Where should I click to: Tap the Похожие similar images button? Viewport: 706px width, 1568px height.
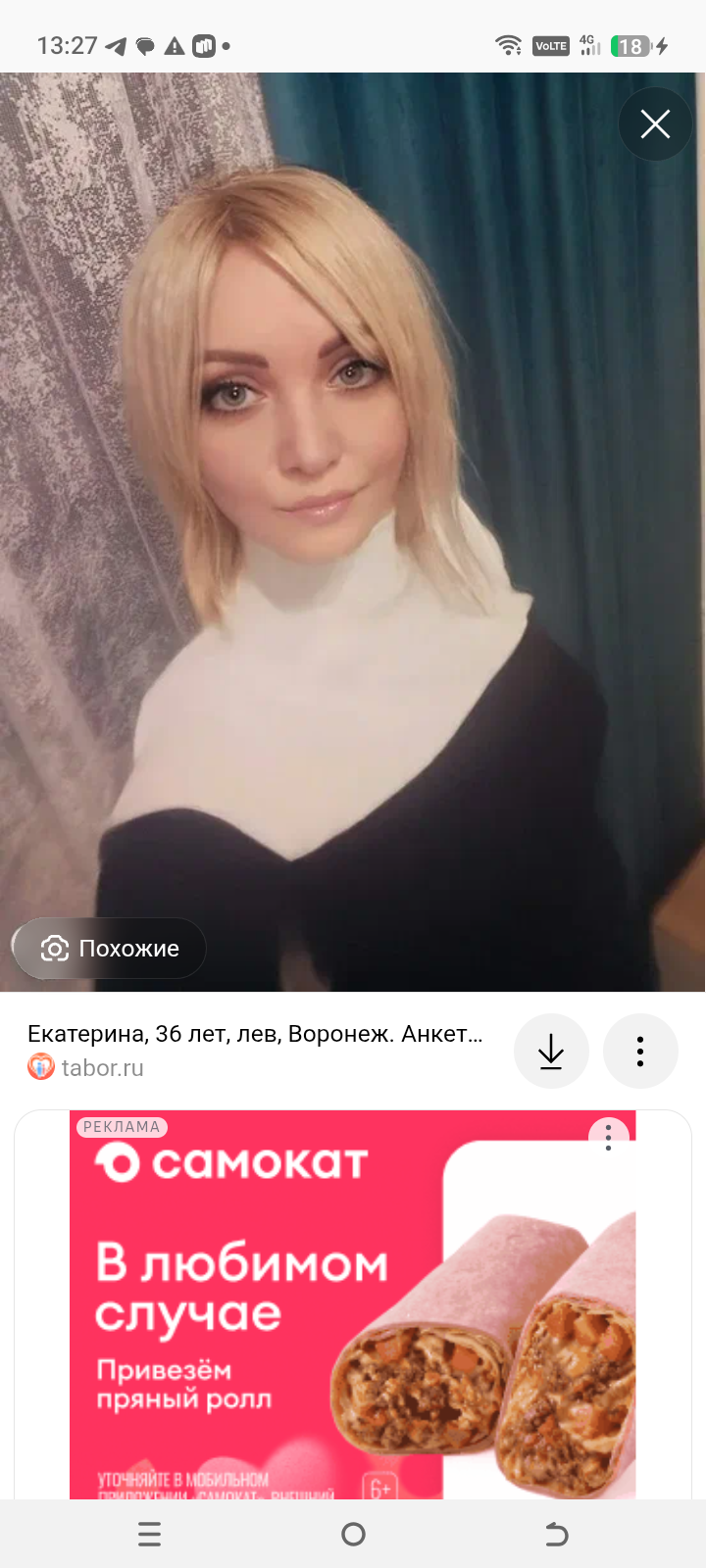click(x=109, y=948)
